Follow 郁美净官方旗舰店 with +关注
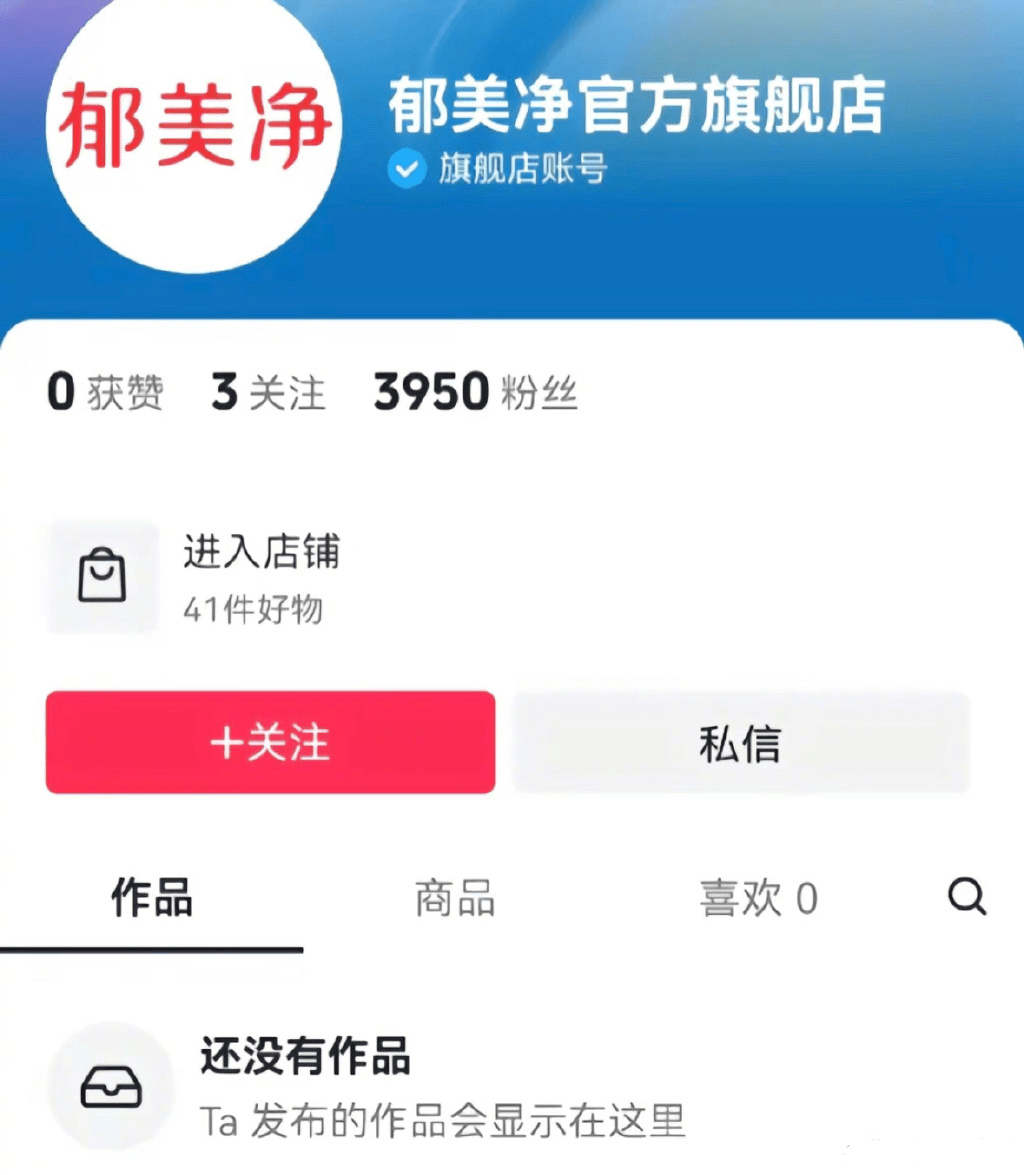Screen dimensions: 1024x1175 [x=270, y=743]
